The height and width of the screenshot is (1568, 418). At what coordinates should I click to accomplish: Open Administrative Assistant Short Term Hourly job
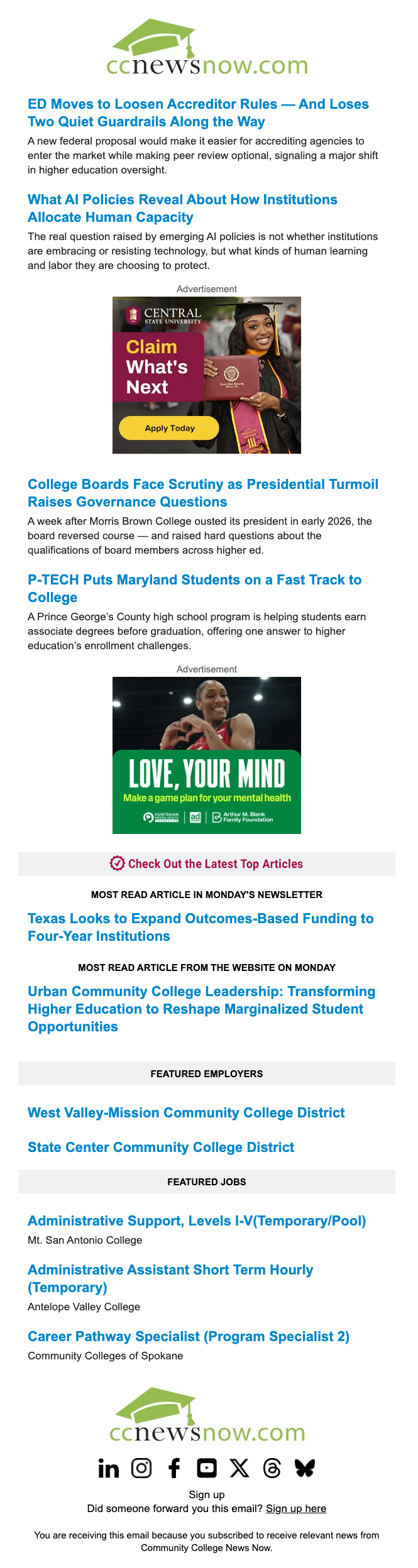click(170, 1278)
